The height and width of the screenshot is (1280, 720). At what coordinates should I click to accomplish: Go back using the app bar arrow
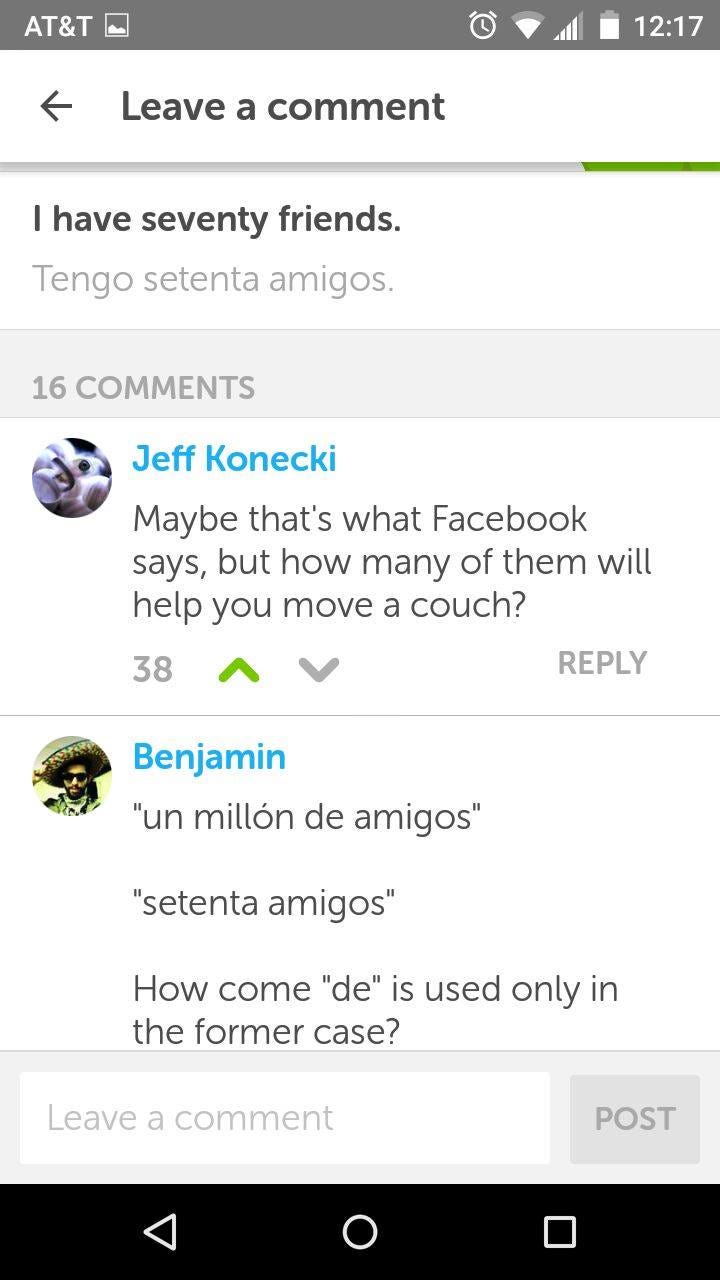coord(56,106)
